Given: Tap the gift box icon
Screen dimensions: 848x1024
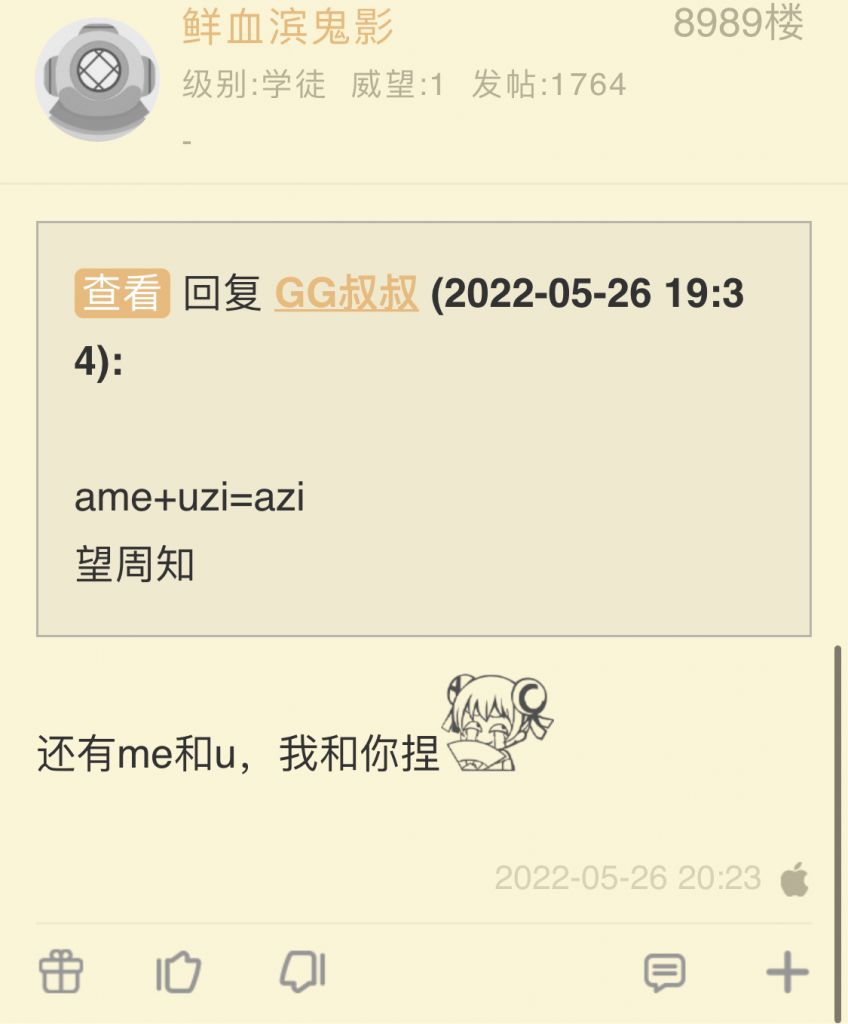Looking at the screenshot, I should coord(62,968).
